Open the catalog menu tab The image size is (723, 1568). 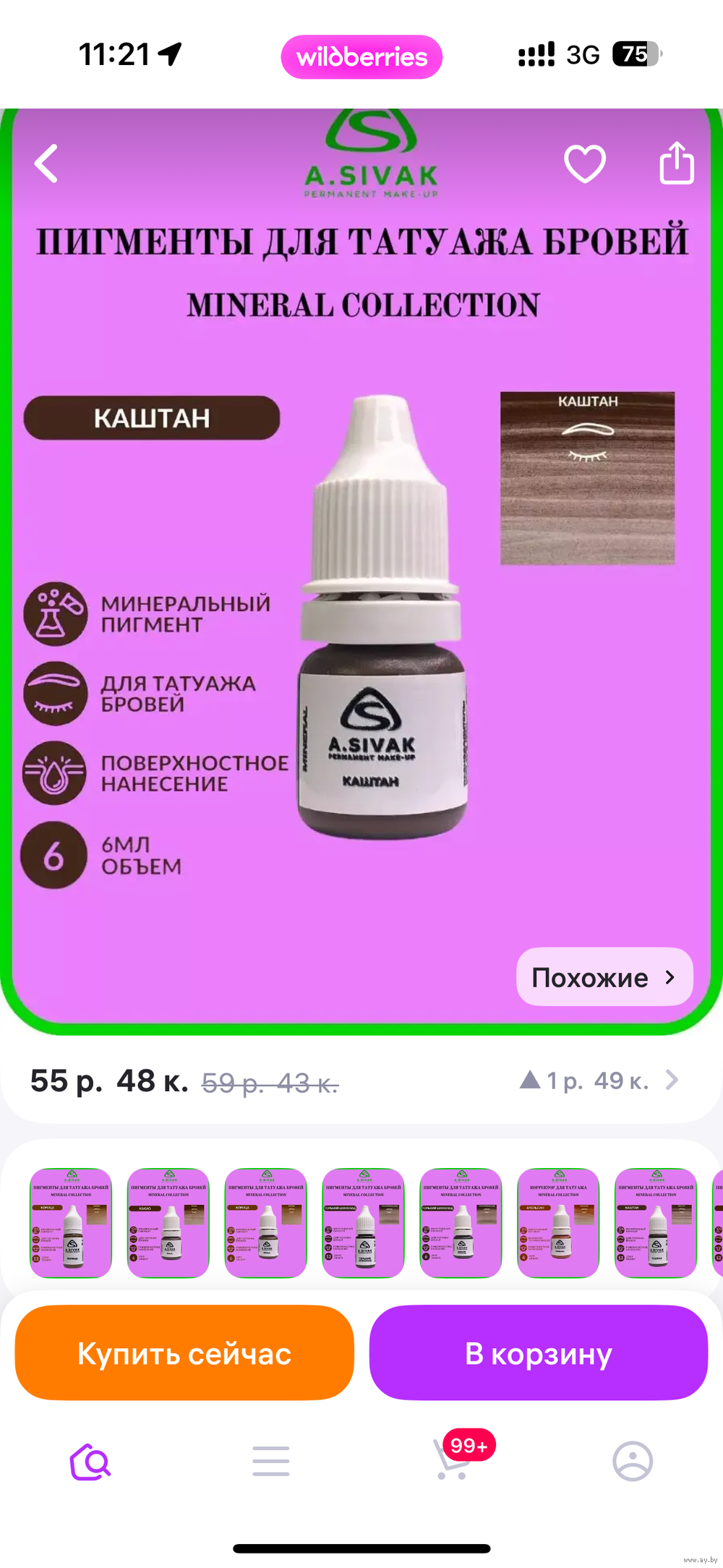tap(271, 1462)
